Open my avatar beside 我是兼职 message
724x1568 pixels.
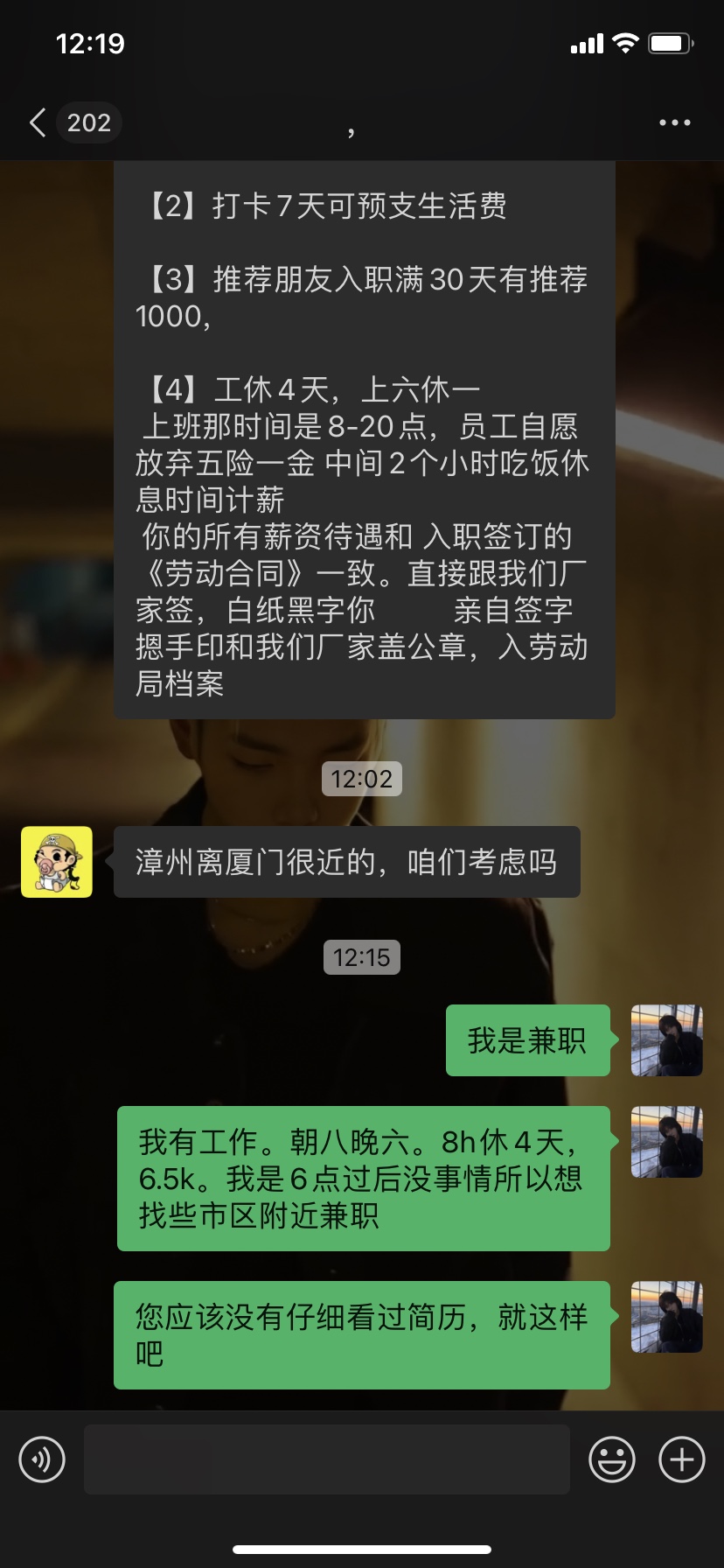[666, 1040]
